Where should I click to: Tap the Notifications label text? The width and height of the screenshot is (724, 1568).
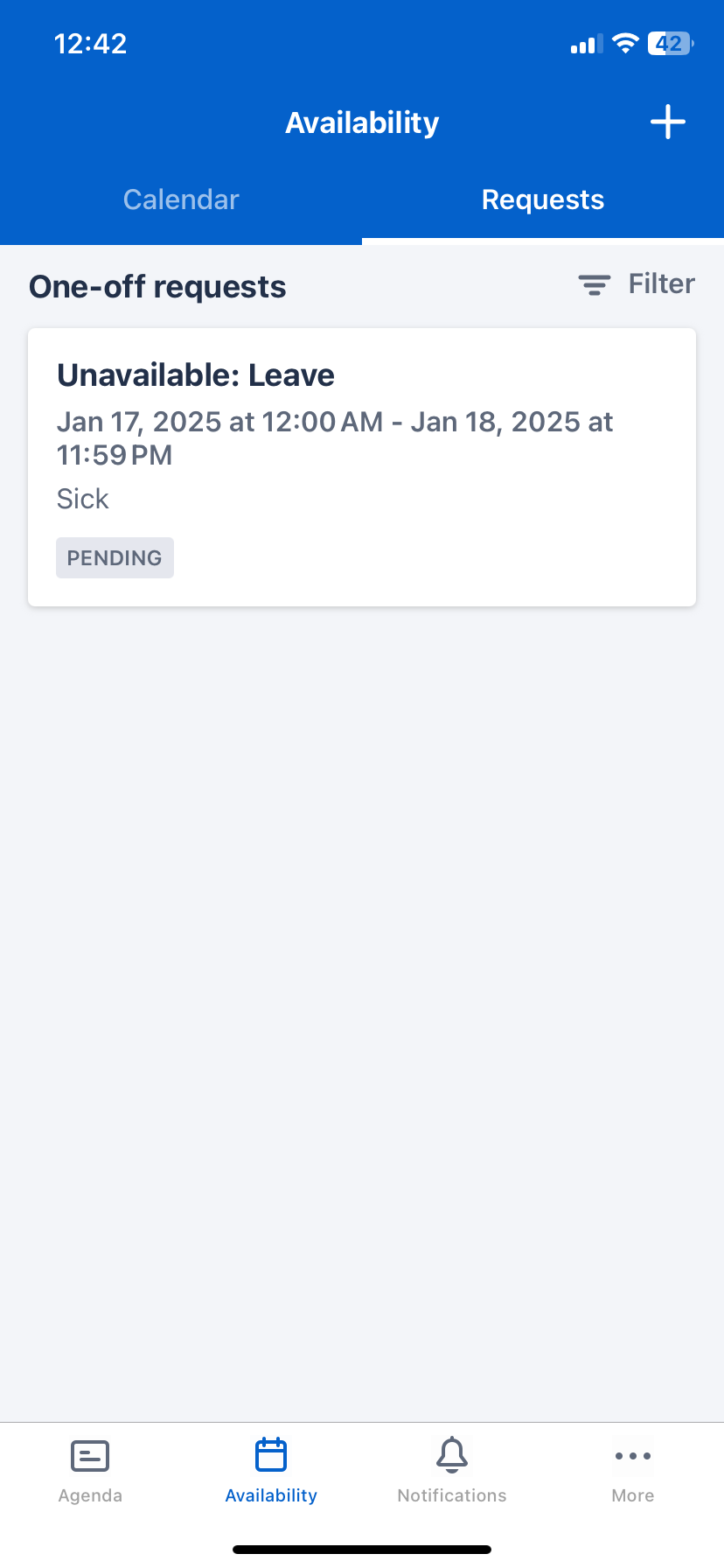tap(451, 1495)
